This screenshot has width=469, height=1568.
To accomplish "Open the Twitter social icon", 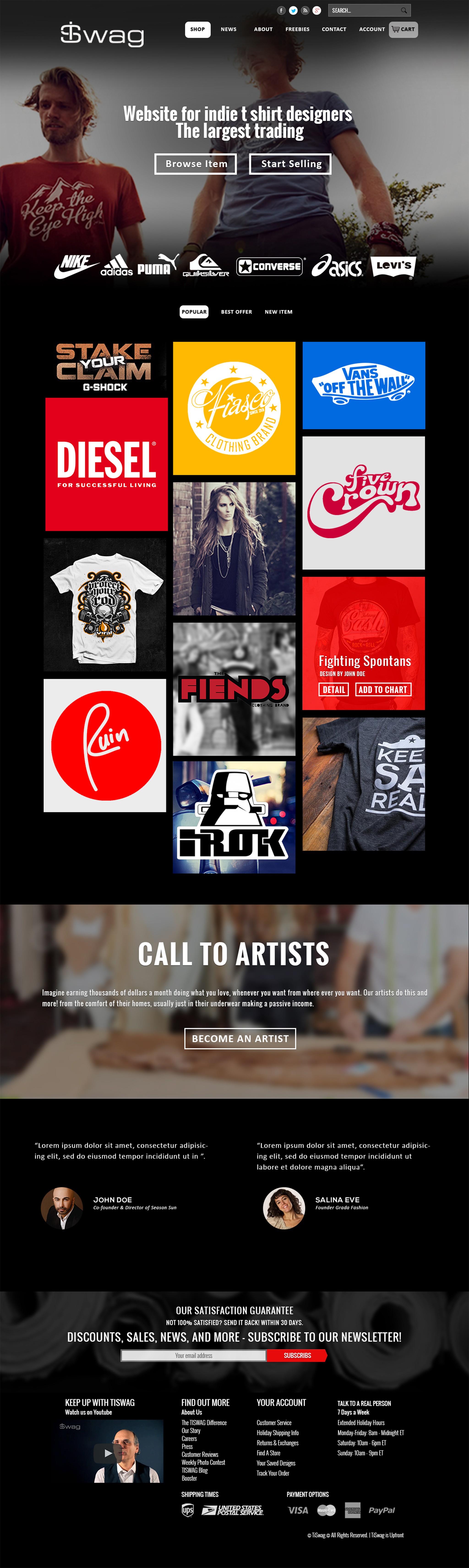I will (293, 10).
